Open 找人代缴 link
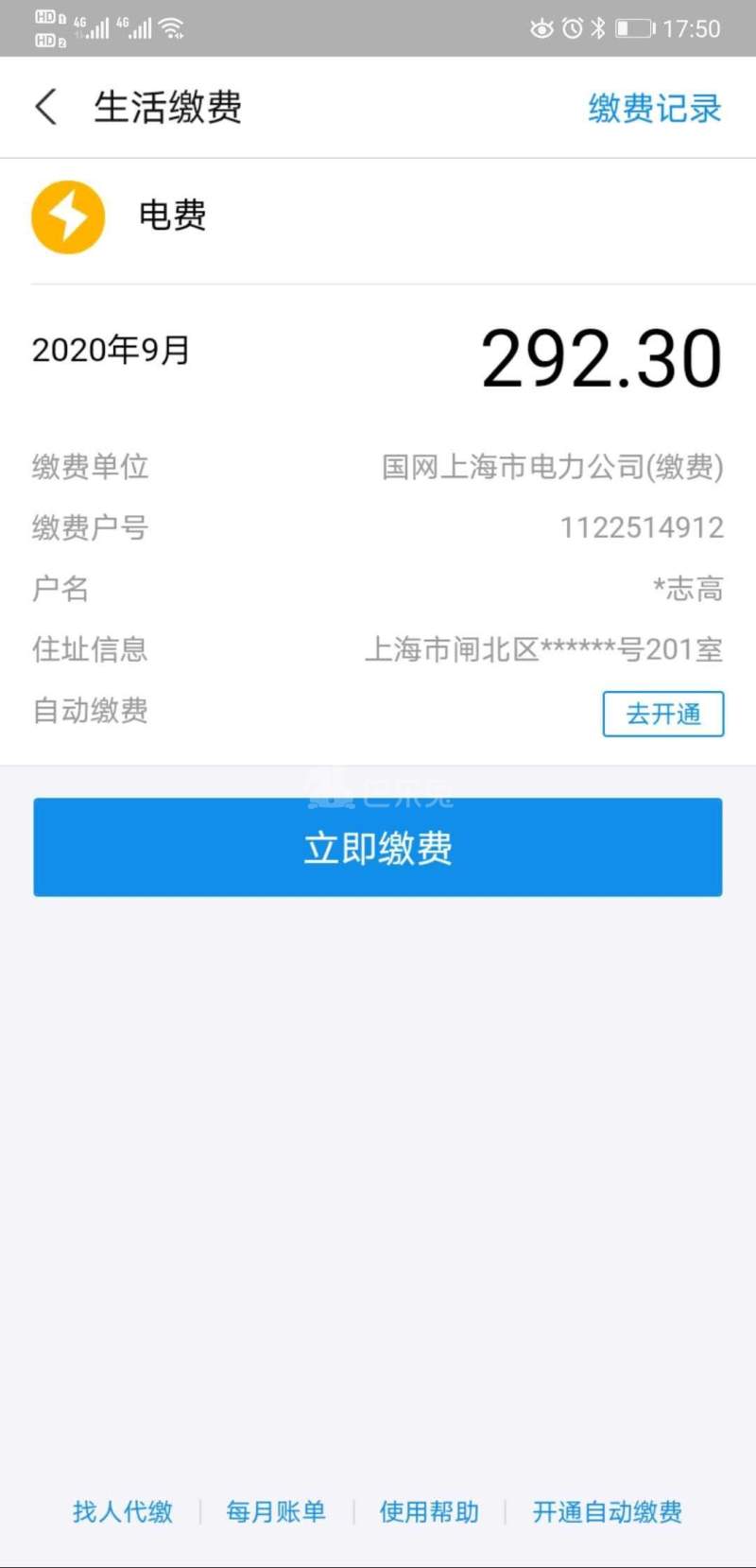 pos(123,1511)
